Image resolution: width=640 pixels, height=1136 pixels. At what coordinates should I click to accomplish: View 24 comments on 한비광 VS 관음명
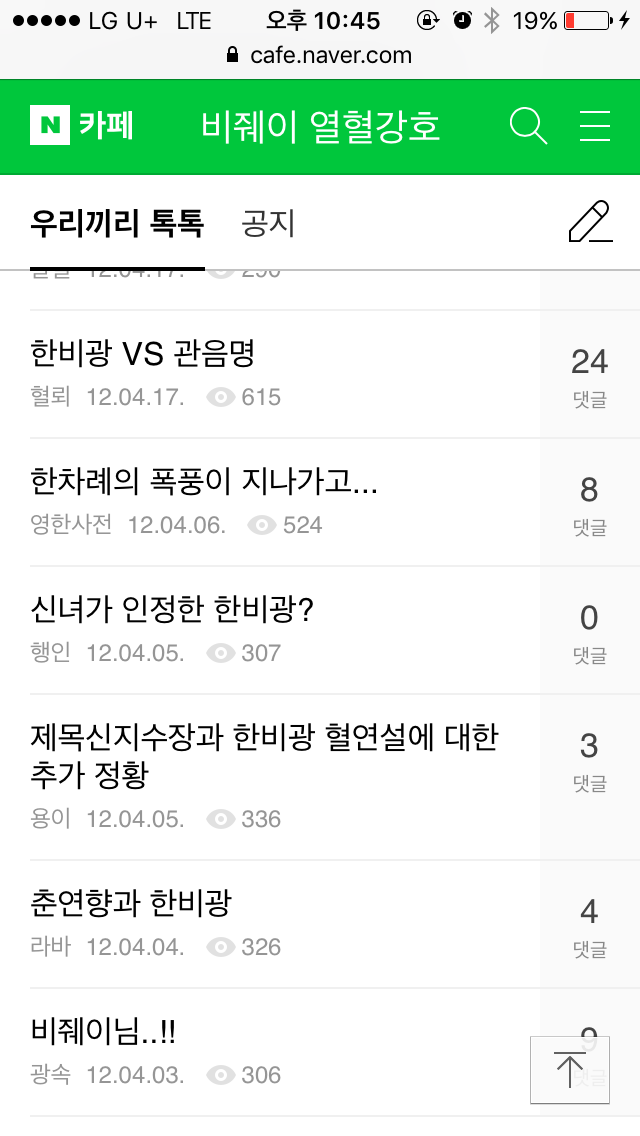(x=589, y=374)
